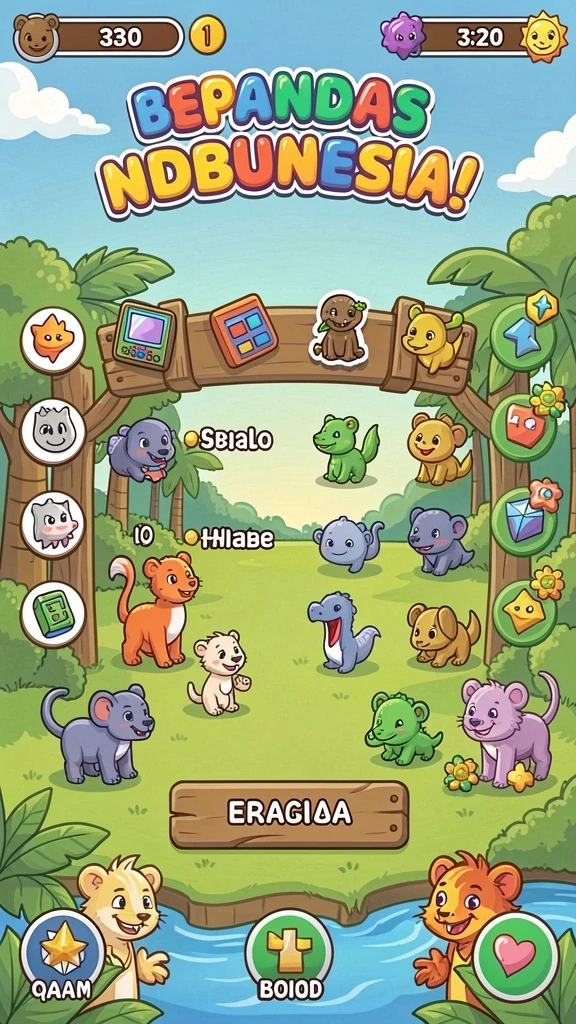Image resolution: width=576 pixels, height=1024 pixels.
Task: Tap the wooden ERAGIOA button
Action: [289, 814]
